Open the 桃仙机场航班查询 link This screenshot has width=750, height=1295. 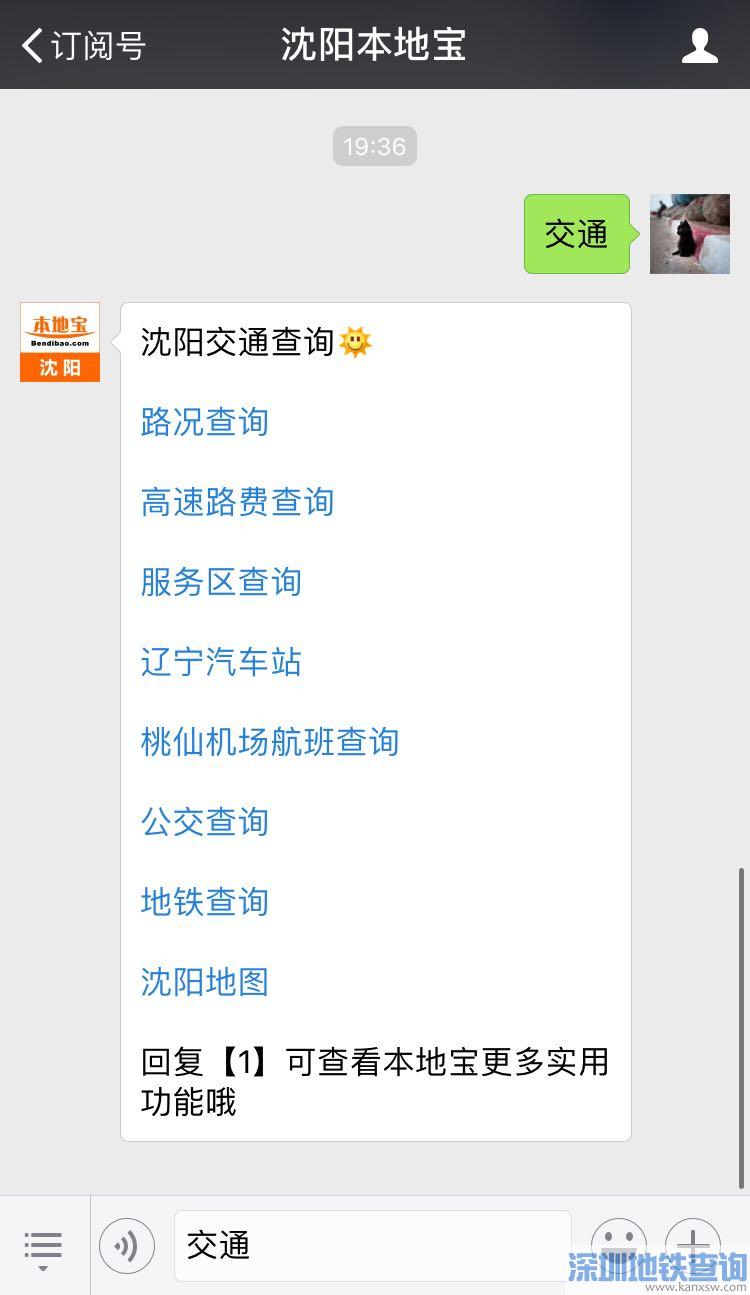point(269,742)
